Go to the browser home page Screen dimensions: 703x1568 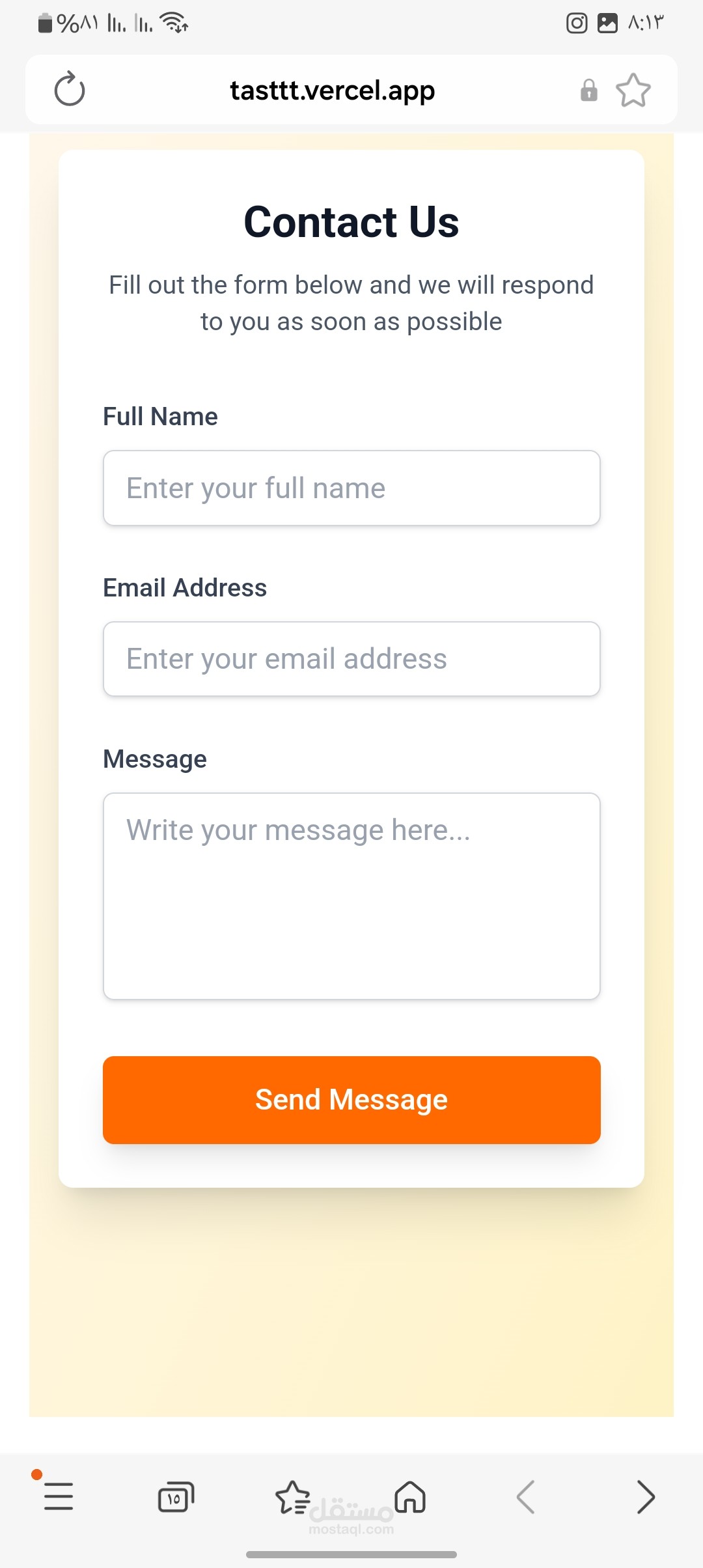(410, 1496)
